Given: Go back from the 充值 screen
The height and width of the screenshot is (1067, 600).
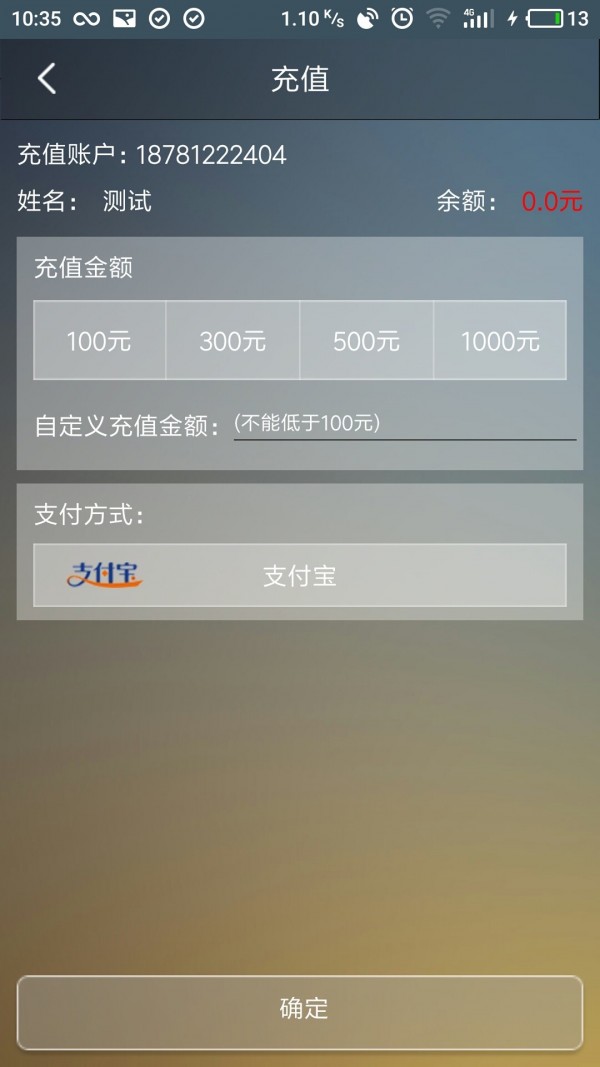Looking at the screenshot, I should coord(47,79).
